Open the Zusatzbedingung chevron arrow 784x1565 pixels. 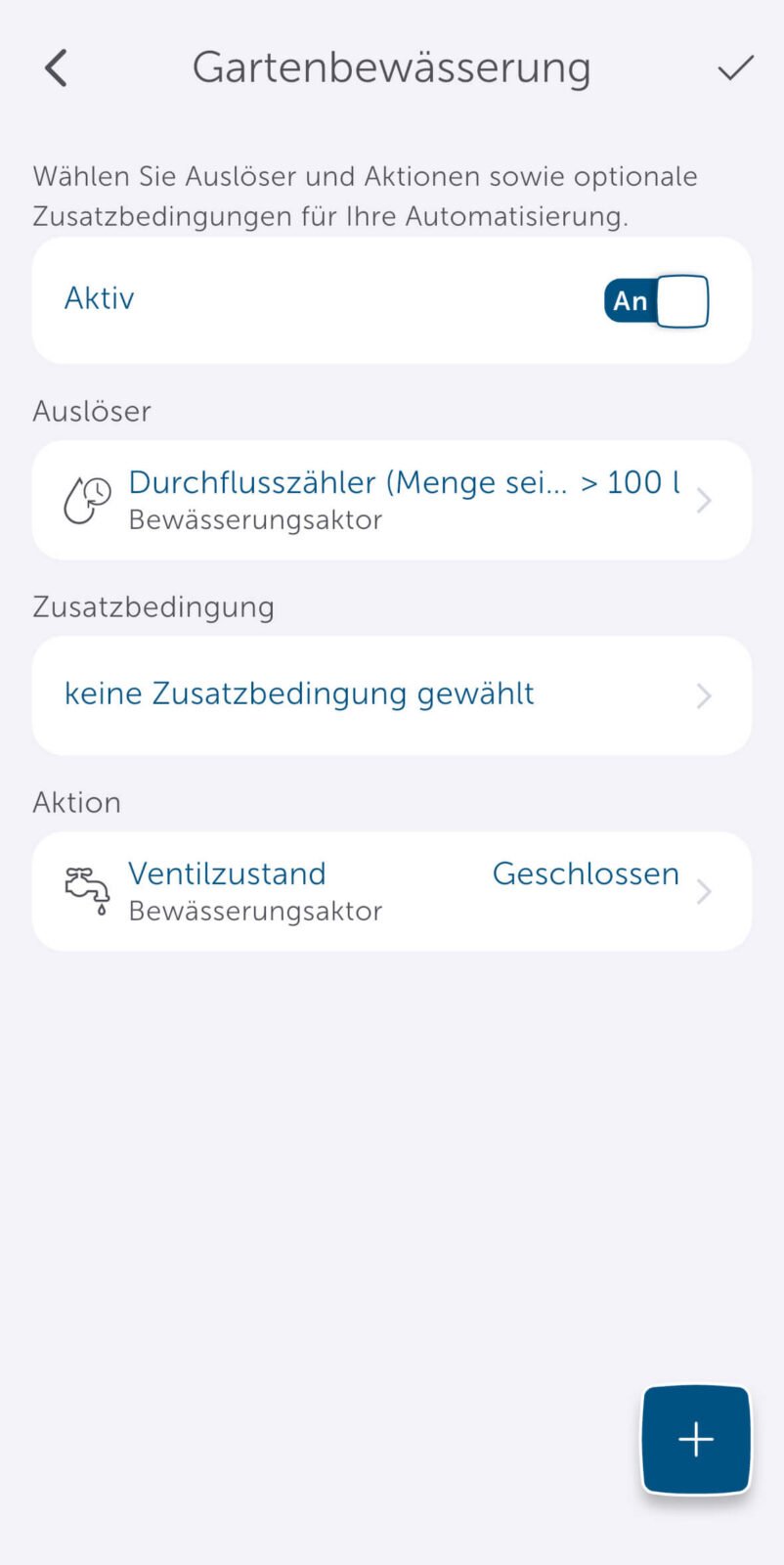pyautogui.click(x=703, y=695)
